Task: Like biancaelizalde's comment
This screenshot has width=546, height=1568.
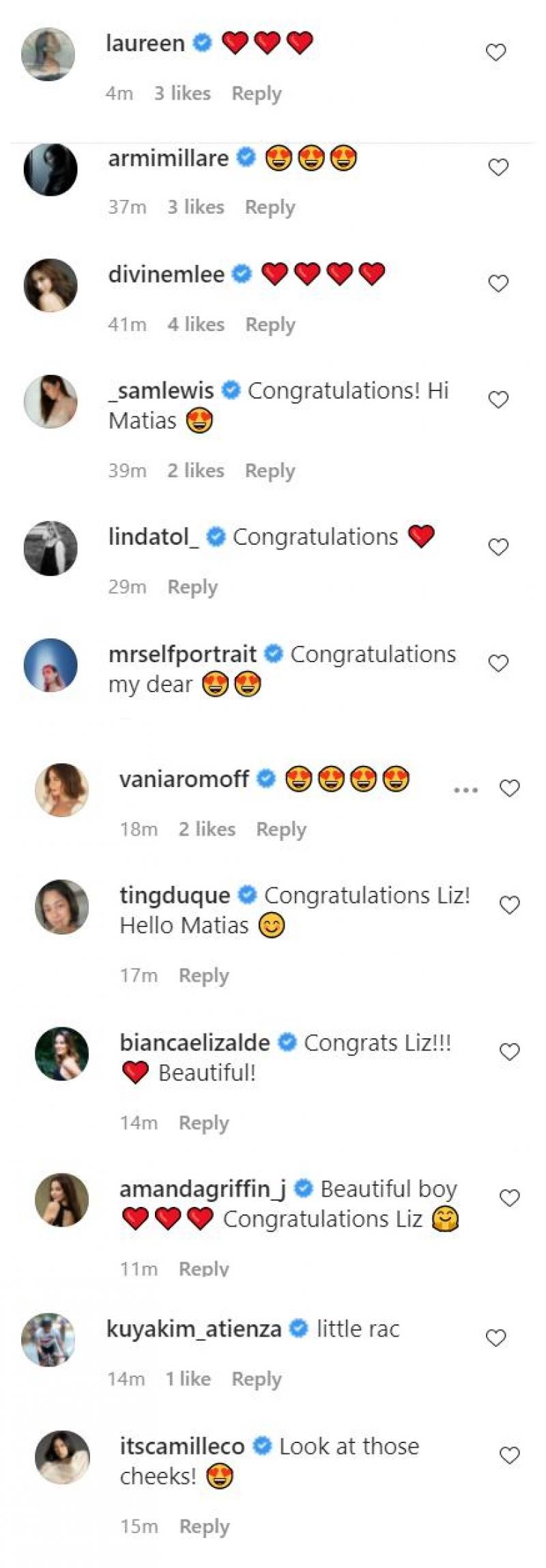Action: tap(510, 1052)
